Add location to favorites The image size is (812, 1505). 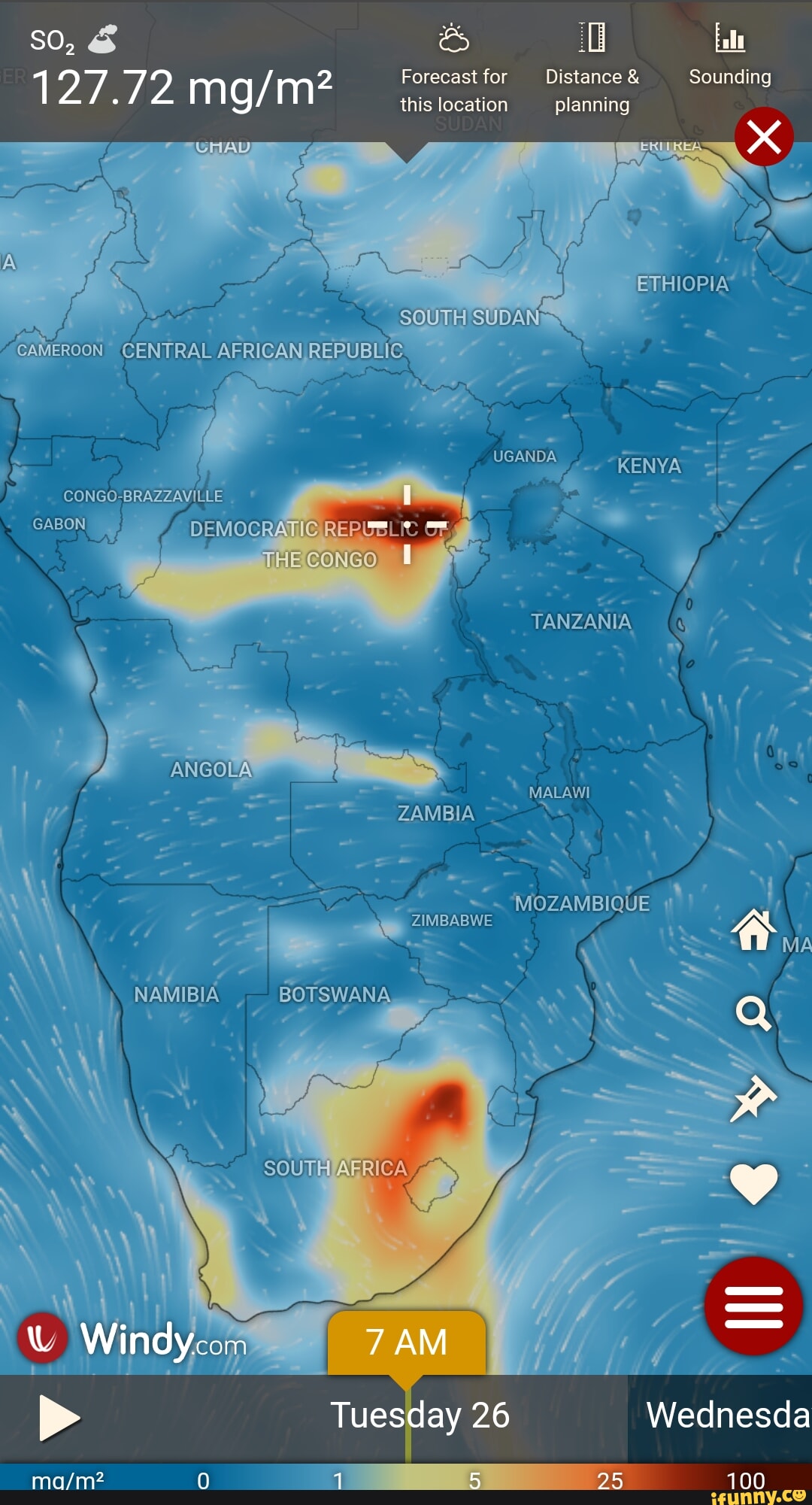pyautogui.click(x=753, y=1183)
